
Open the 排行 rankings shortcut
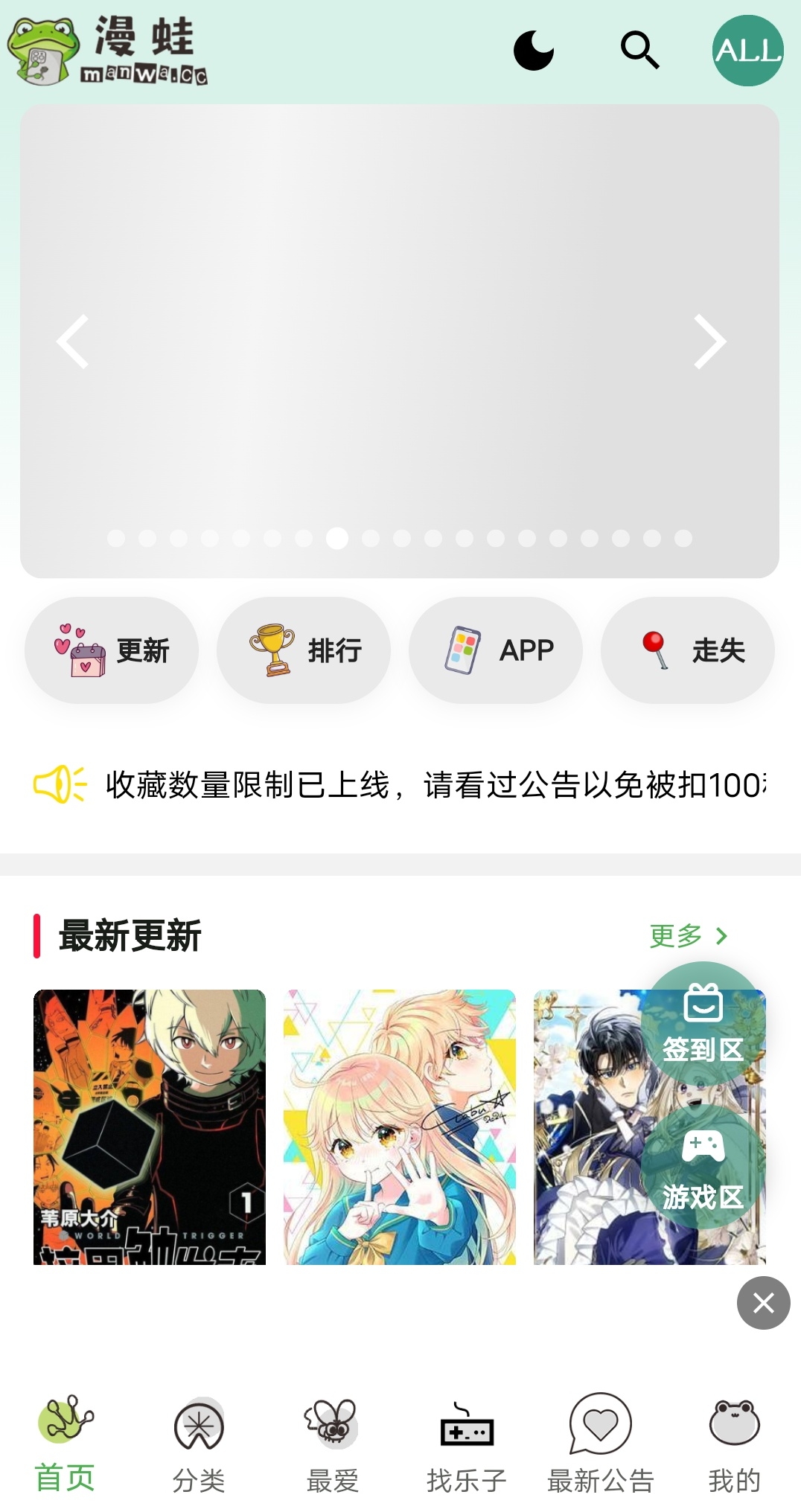(304, 650)
